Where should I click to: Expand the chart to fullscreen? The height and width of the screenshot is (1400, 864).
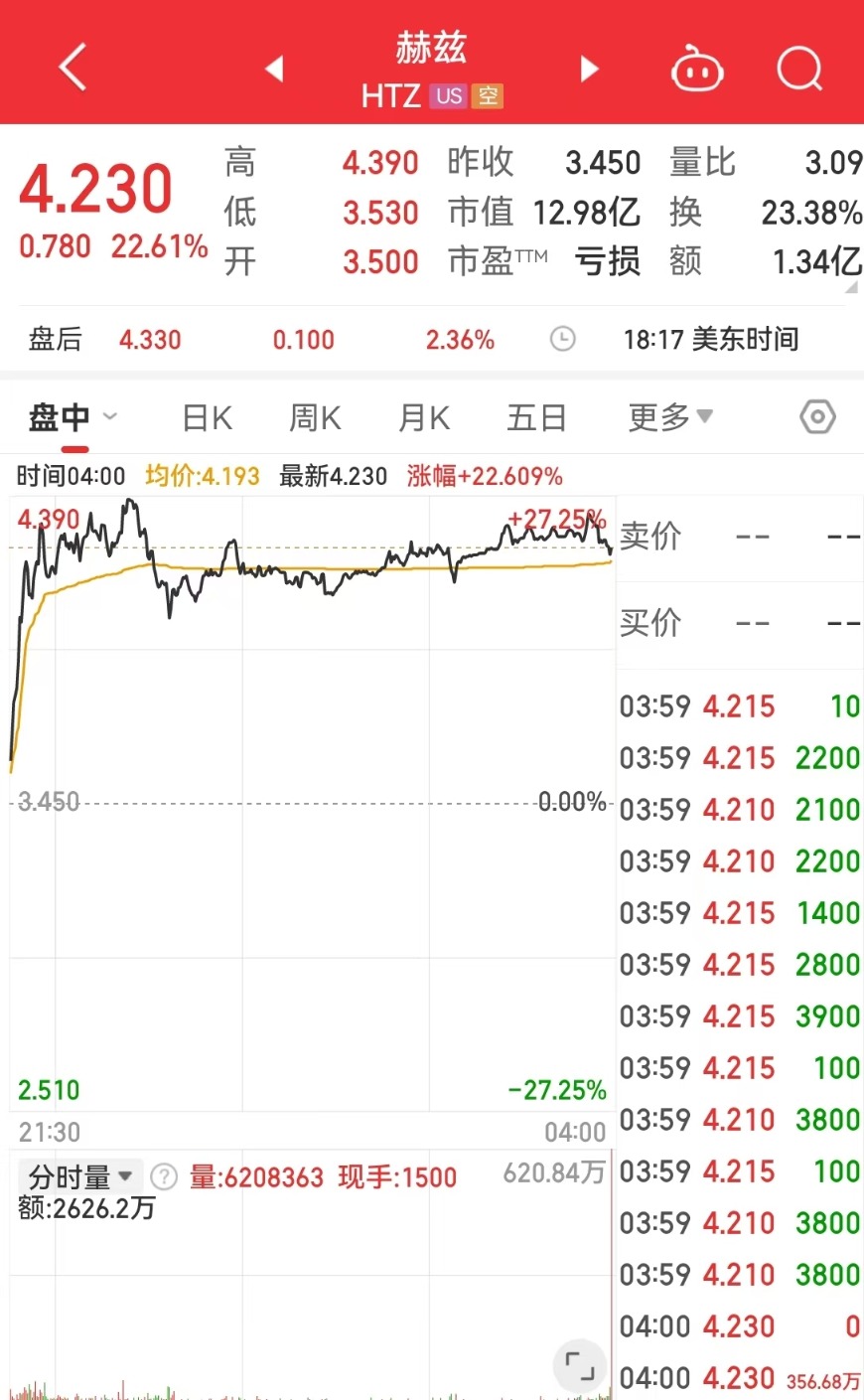pos(579,1363)
